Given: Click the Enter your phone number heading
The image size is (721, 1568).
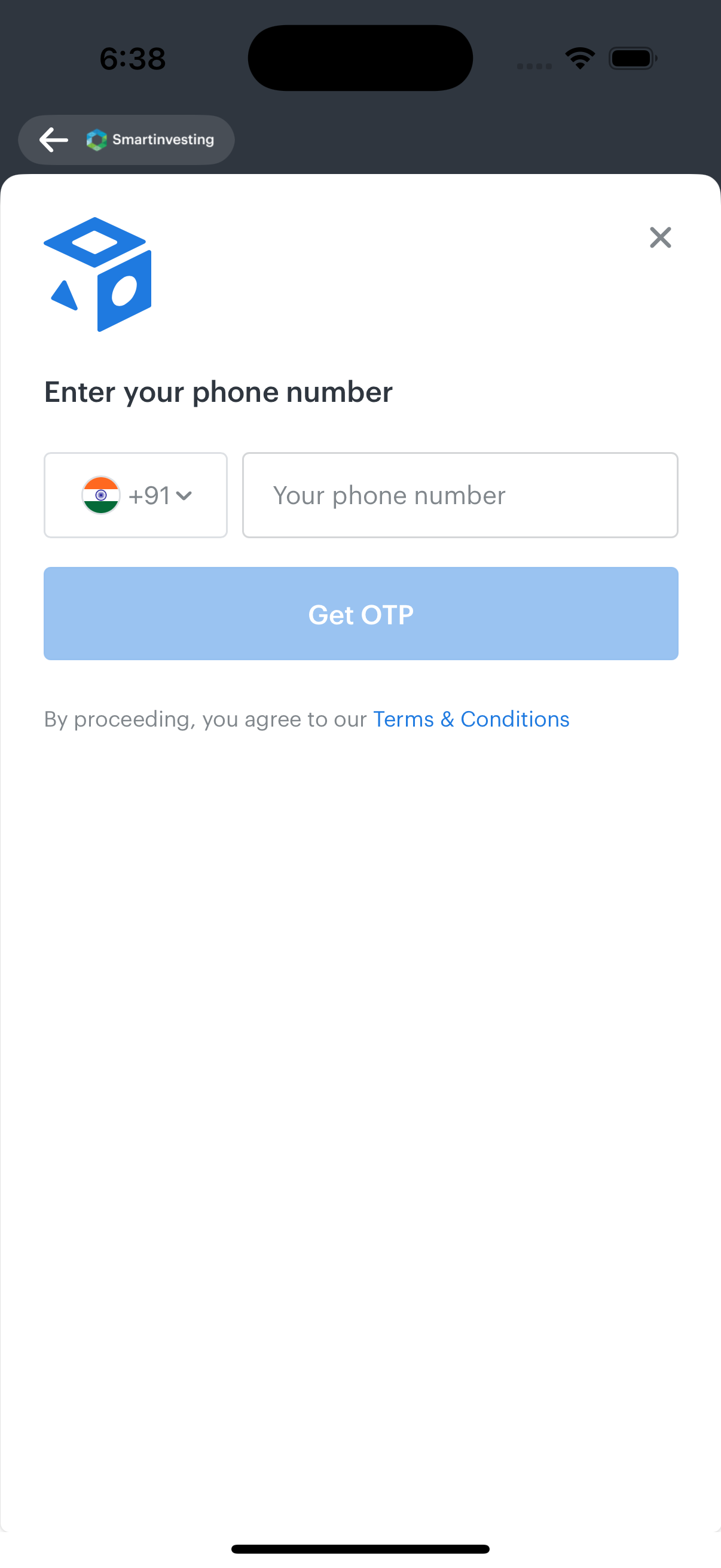Looking at the screenshot, I should coord(218,392).
